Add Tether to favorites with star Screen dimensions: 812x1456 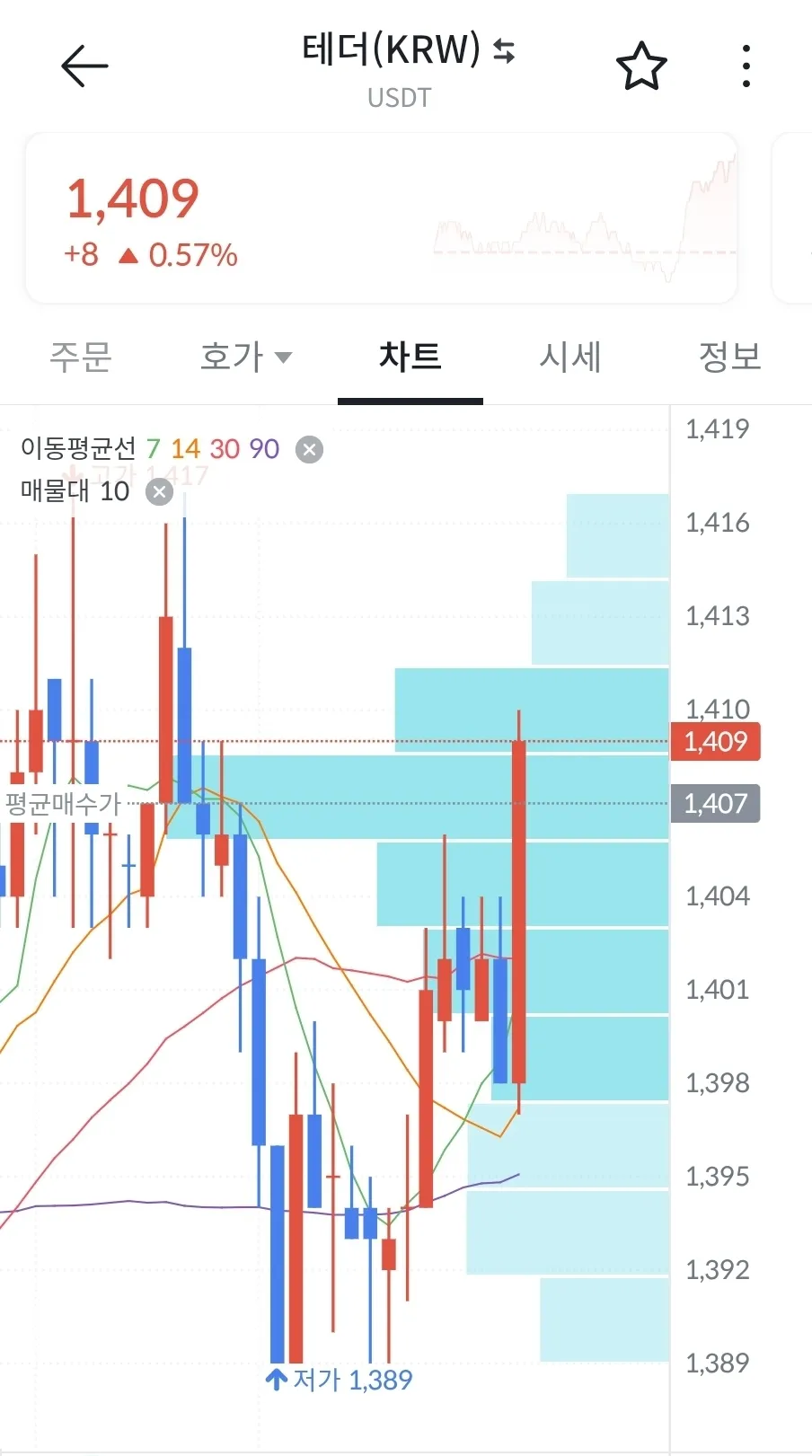point(641,66)
